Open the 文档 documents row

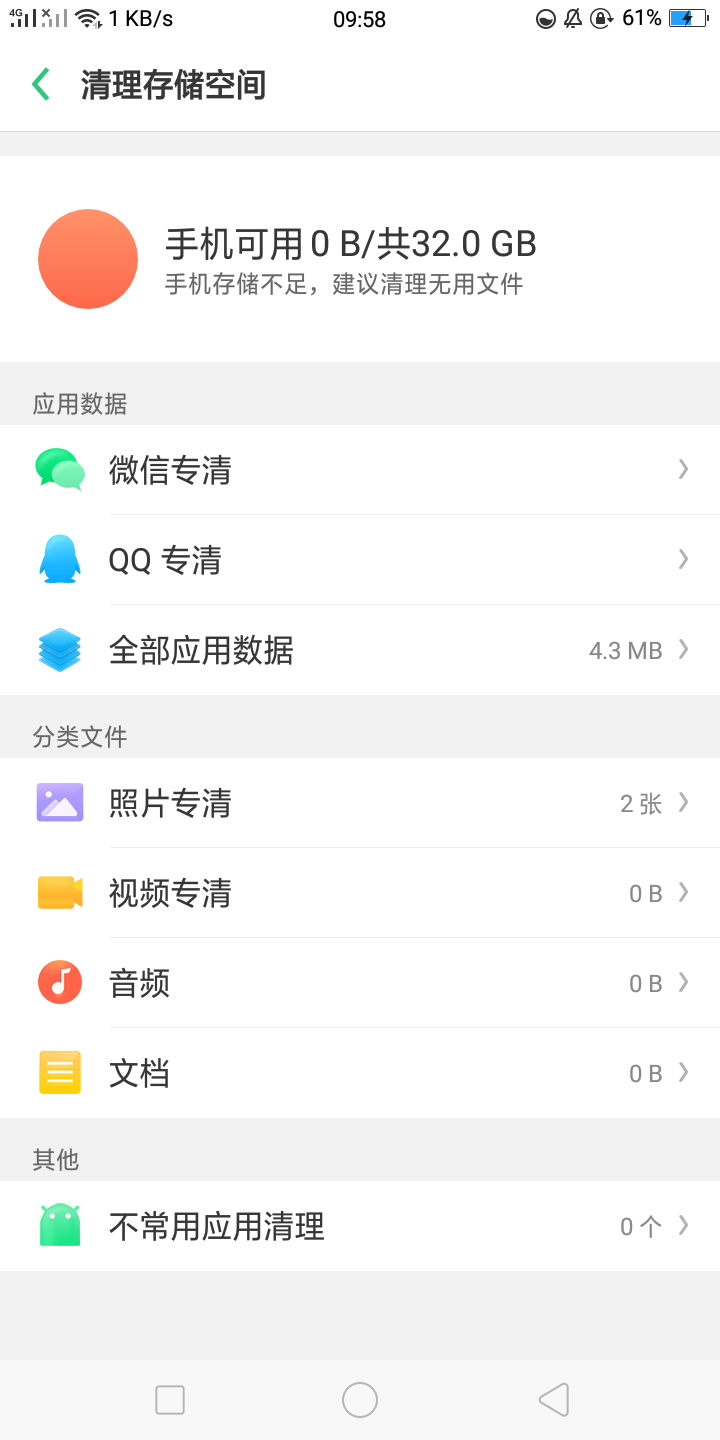pos(360,1073)
